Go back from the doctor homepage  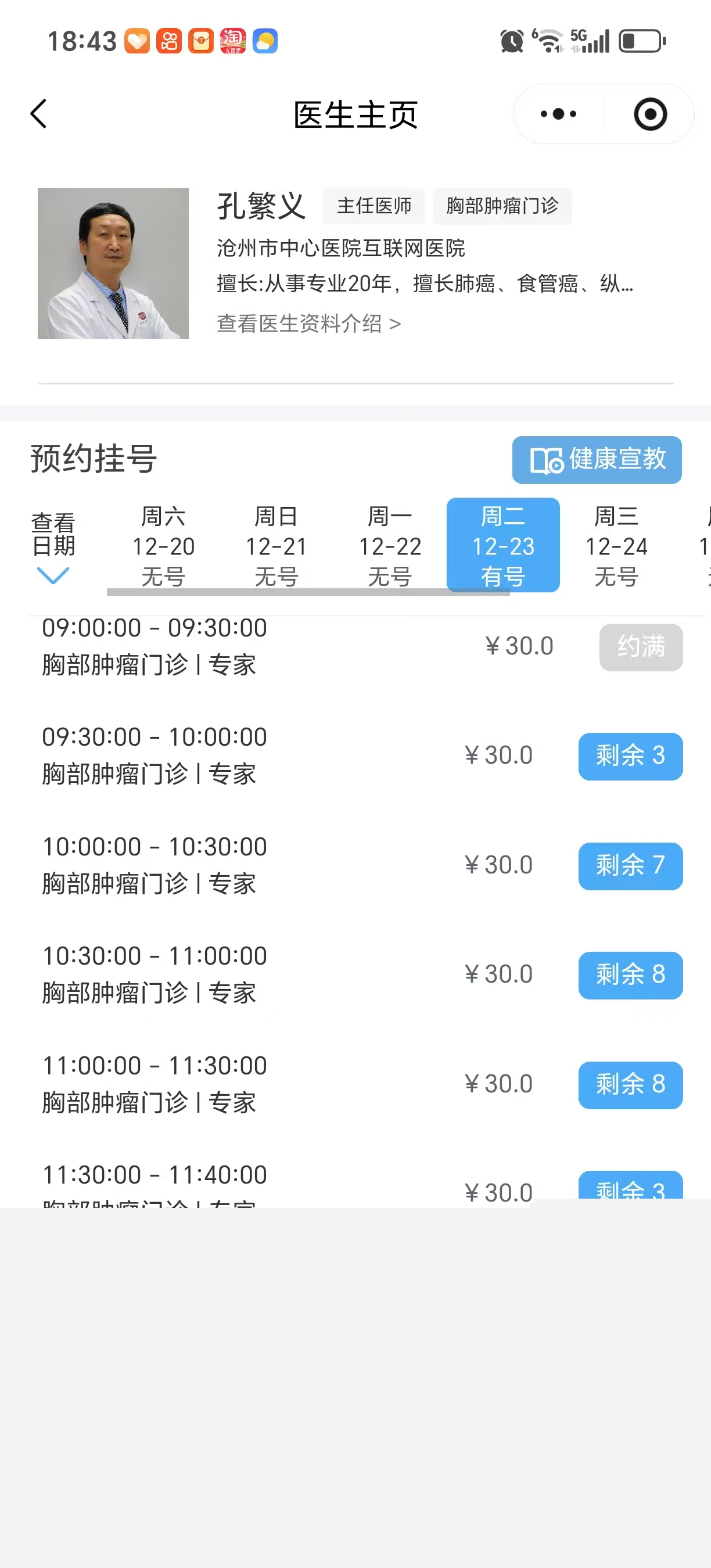tap(39, 114)
